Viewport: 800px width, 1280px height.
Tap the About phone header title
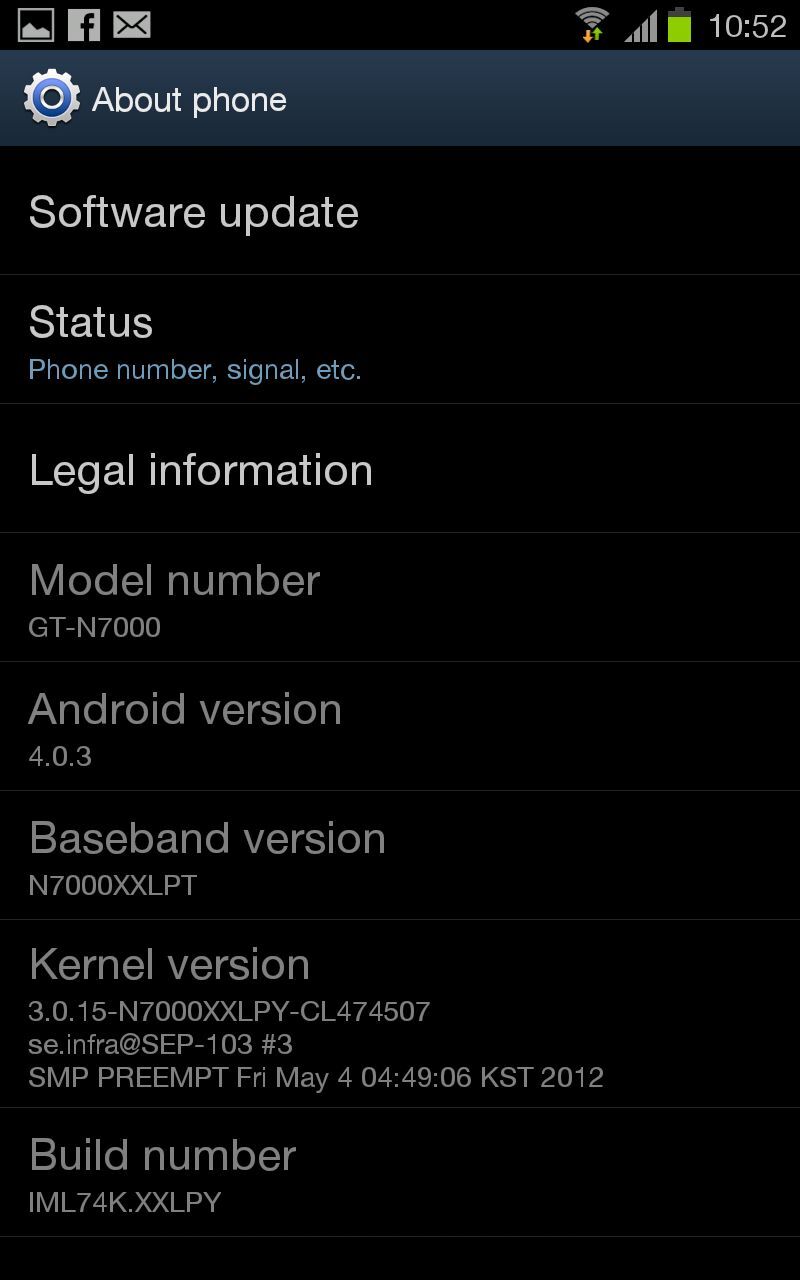tap(188, 99)
